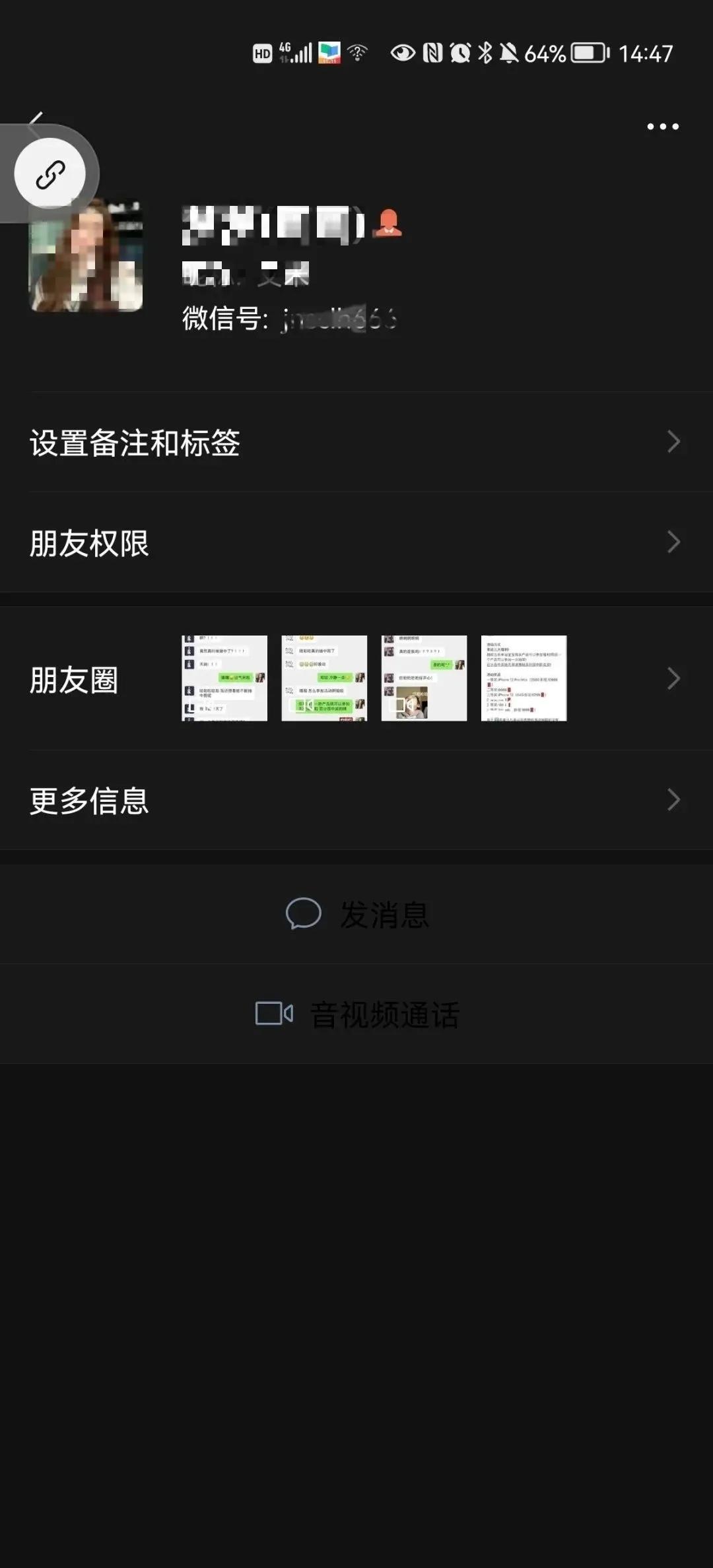Open 朋友权限 using the right arrow
This screenshot has width=713, height=1568.
pyautogui.click(x=672, y=542)
